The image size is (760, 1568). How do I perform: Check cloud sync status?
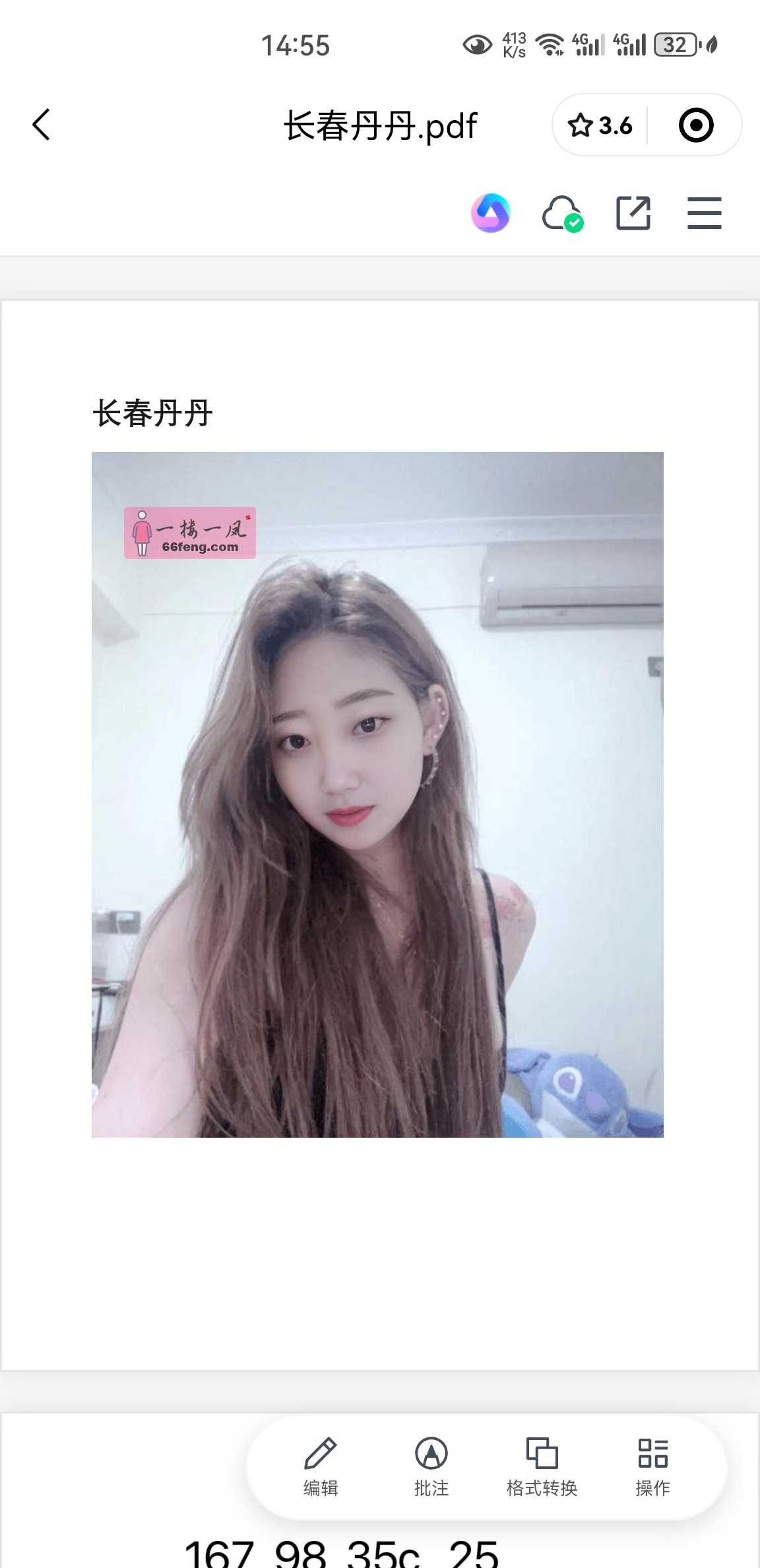point(562,213)
